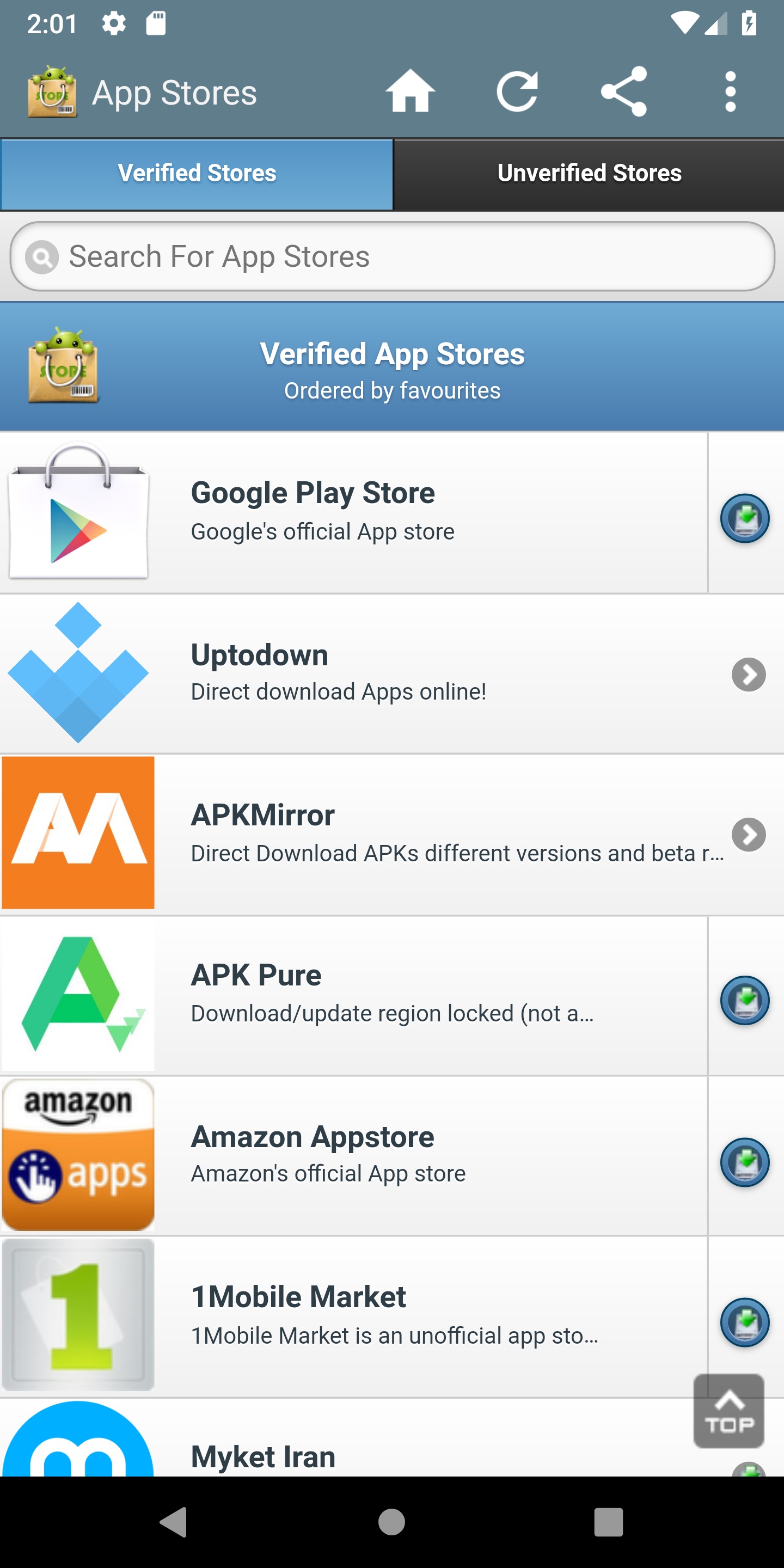Tap install icon for Amazon Appstore

click(x=744, y=1161)
